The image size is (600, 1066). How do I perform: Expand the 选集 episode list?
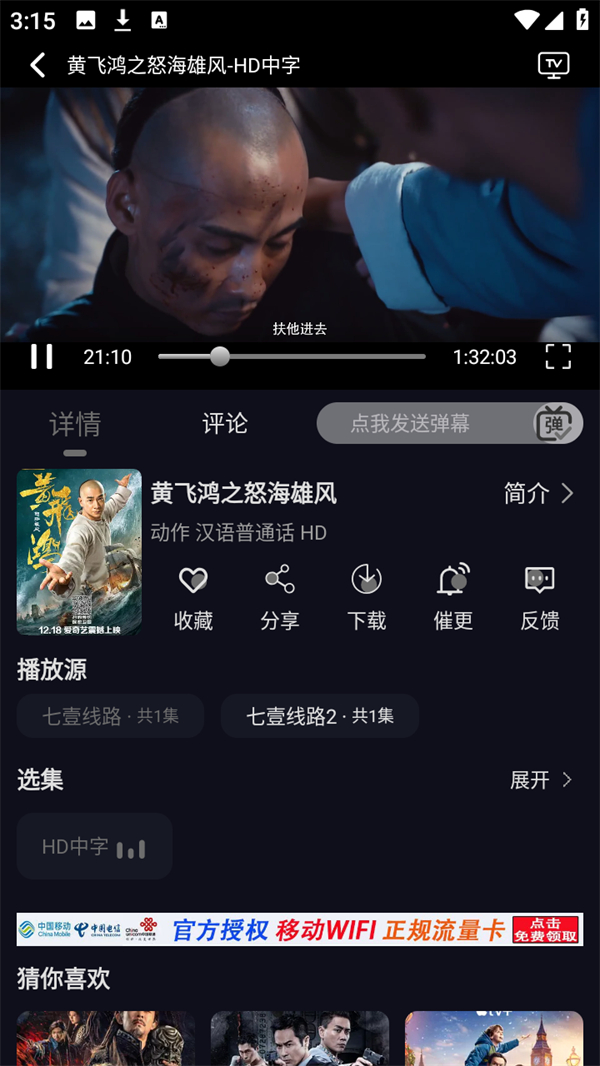[542, 780]
